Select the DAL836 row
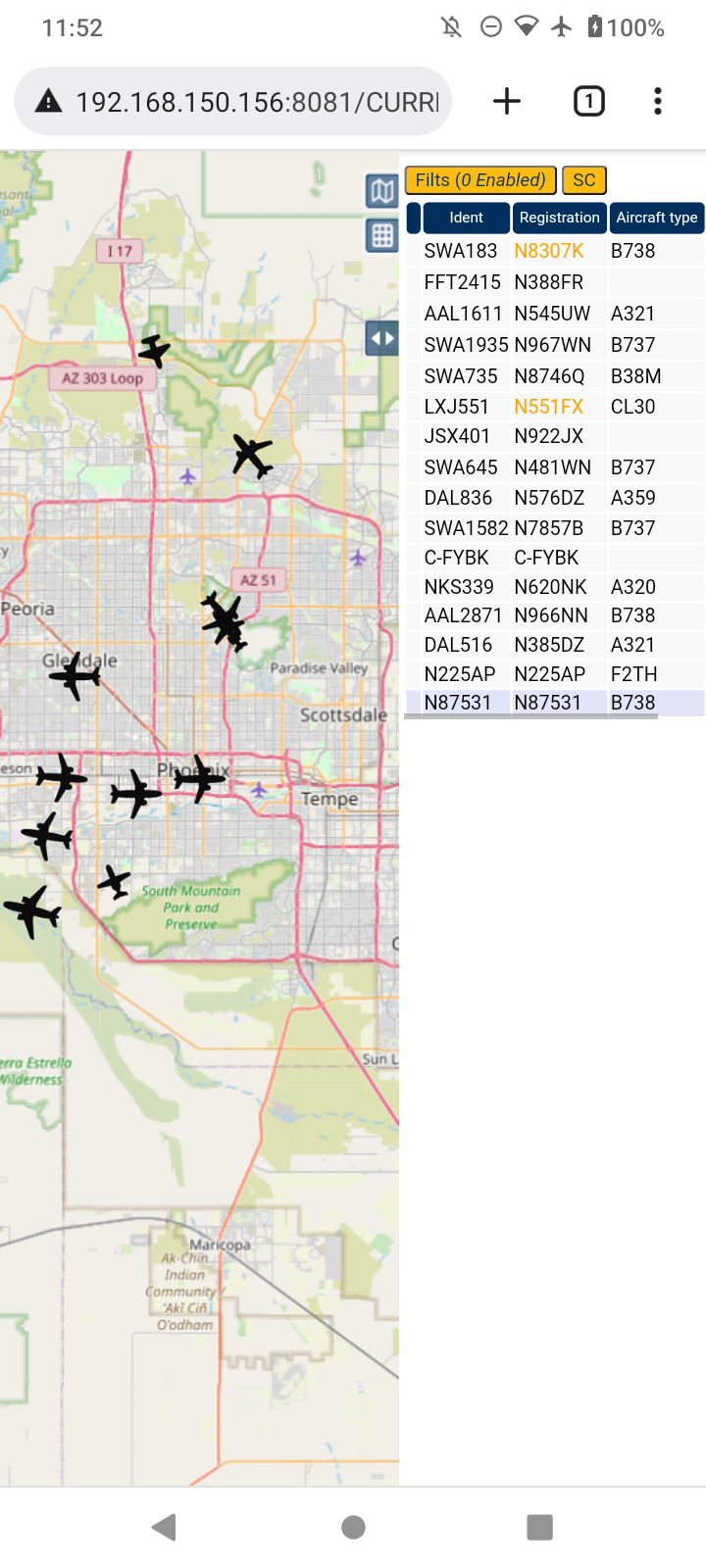This screenshot has height=1568, width=706. point(555,498)
